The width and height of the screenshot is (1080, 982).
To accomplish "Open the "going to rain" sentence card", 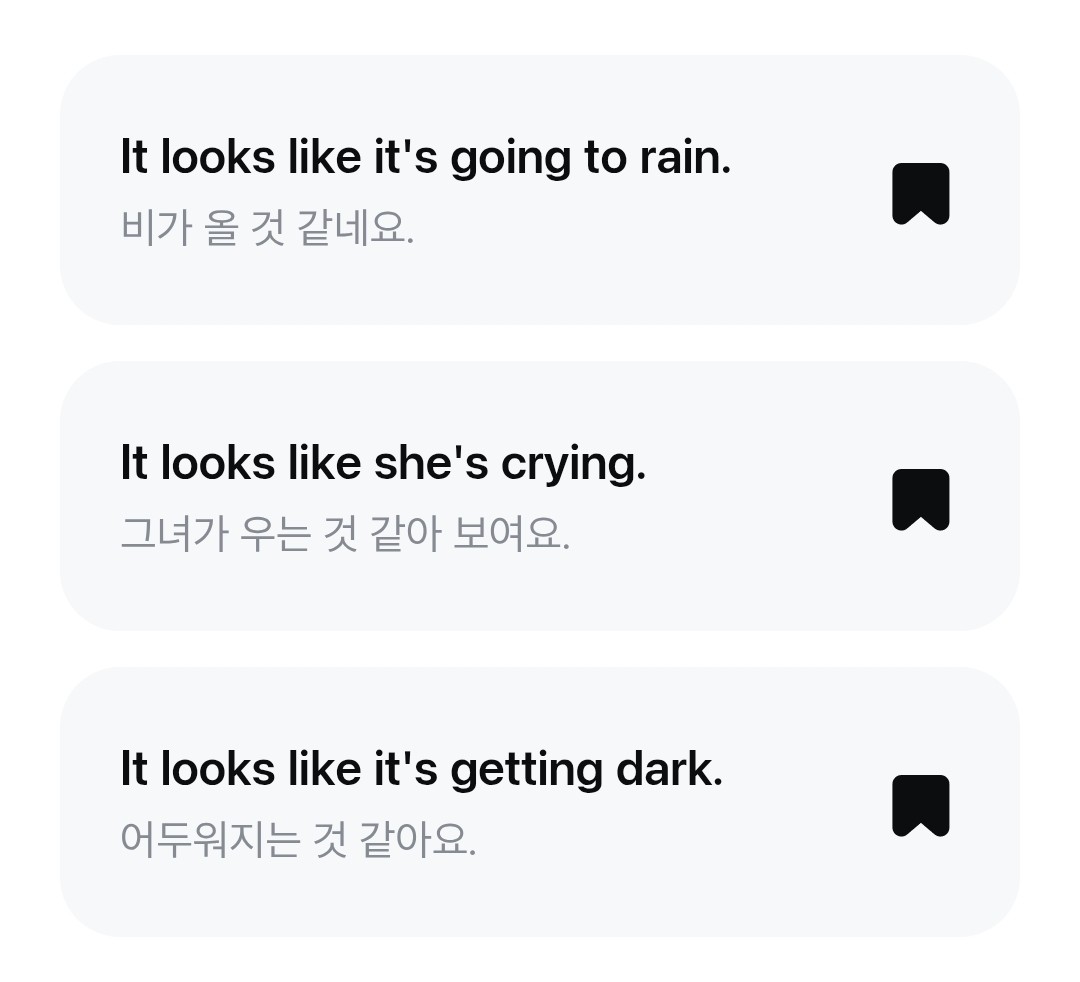I will click(x=450, y=190).
